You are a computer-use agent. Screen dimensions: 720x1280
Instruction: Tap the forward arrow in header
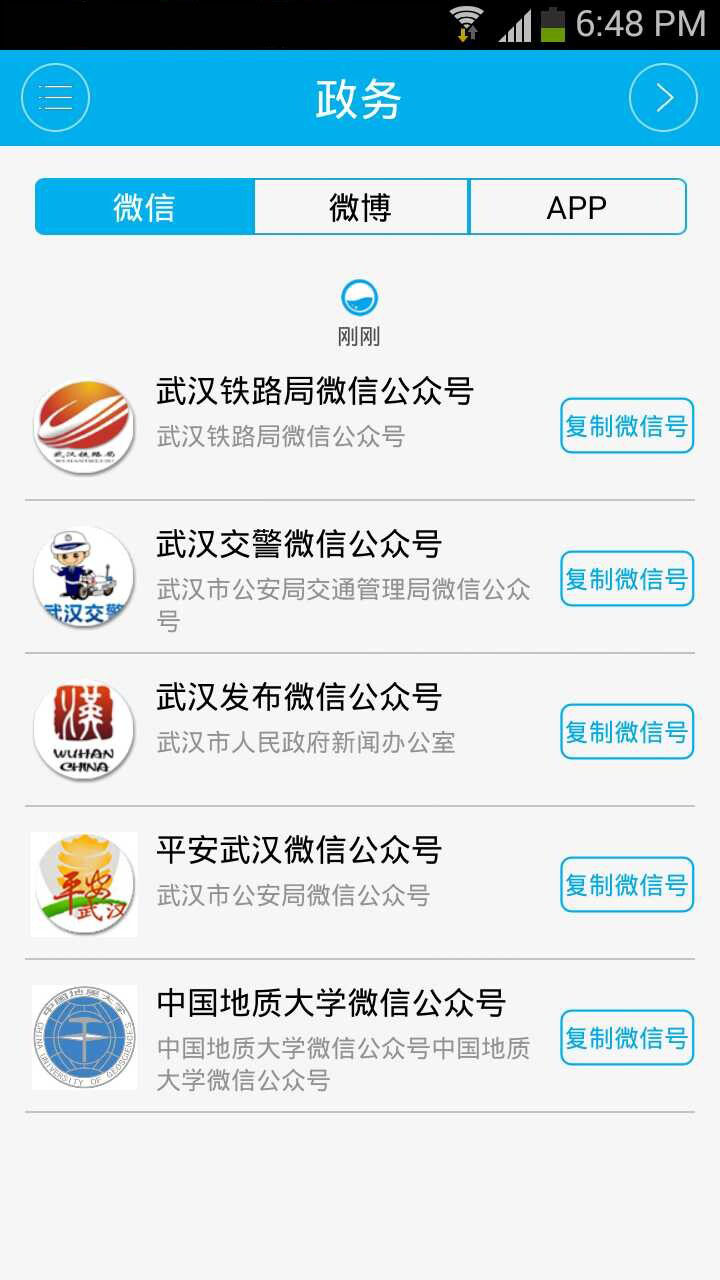[x=663, y=98]
